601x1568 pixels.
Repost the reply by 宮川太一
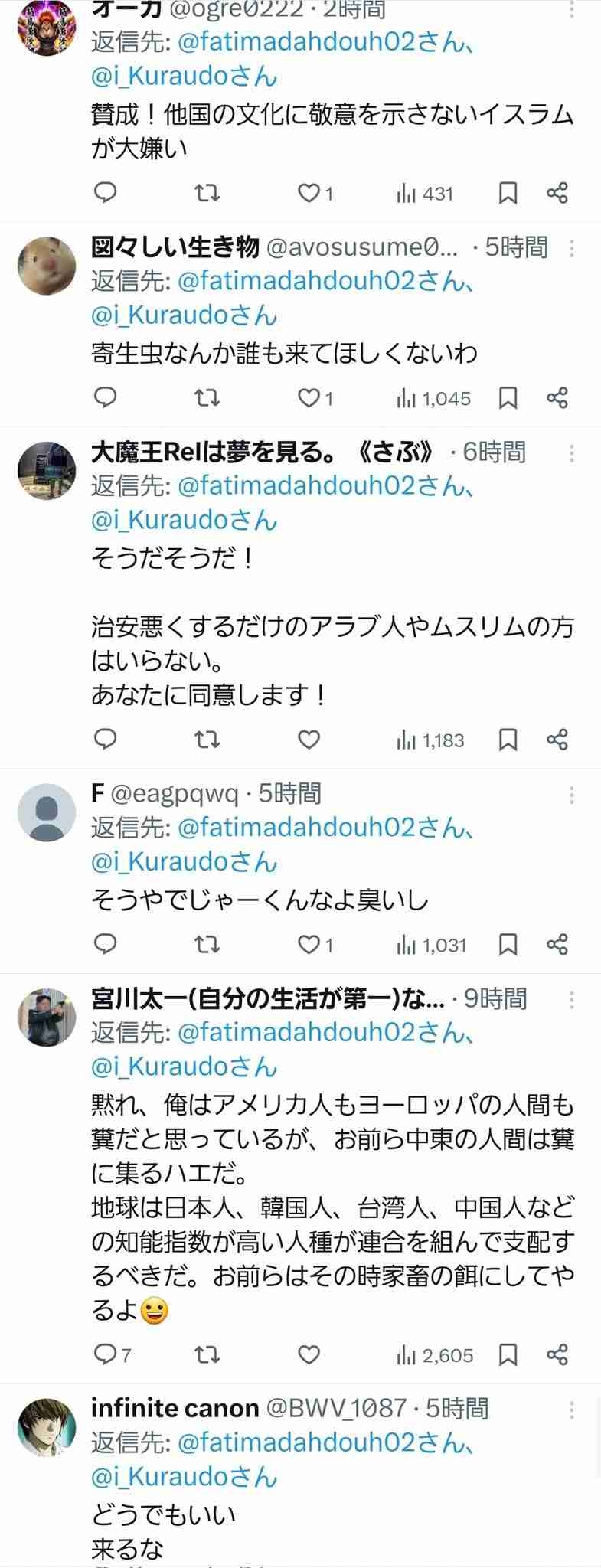(207, 1355)
